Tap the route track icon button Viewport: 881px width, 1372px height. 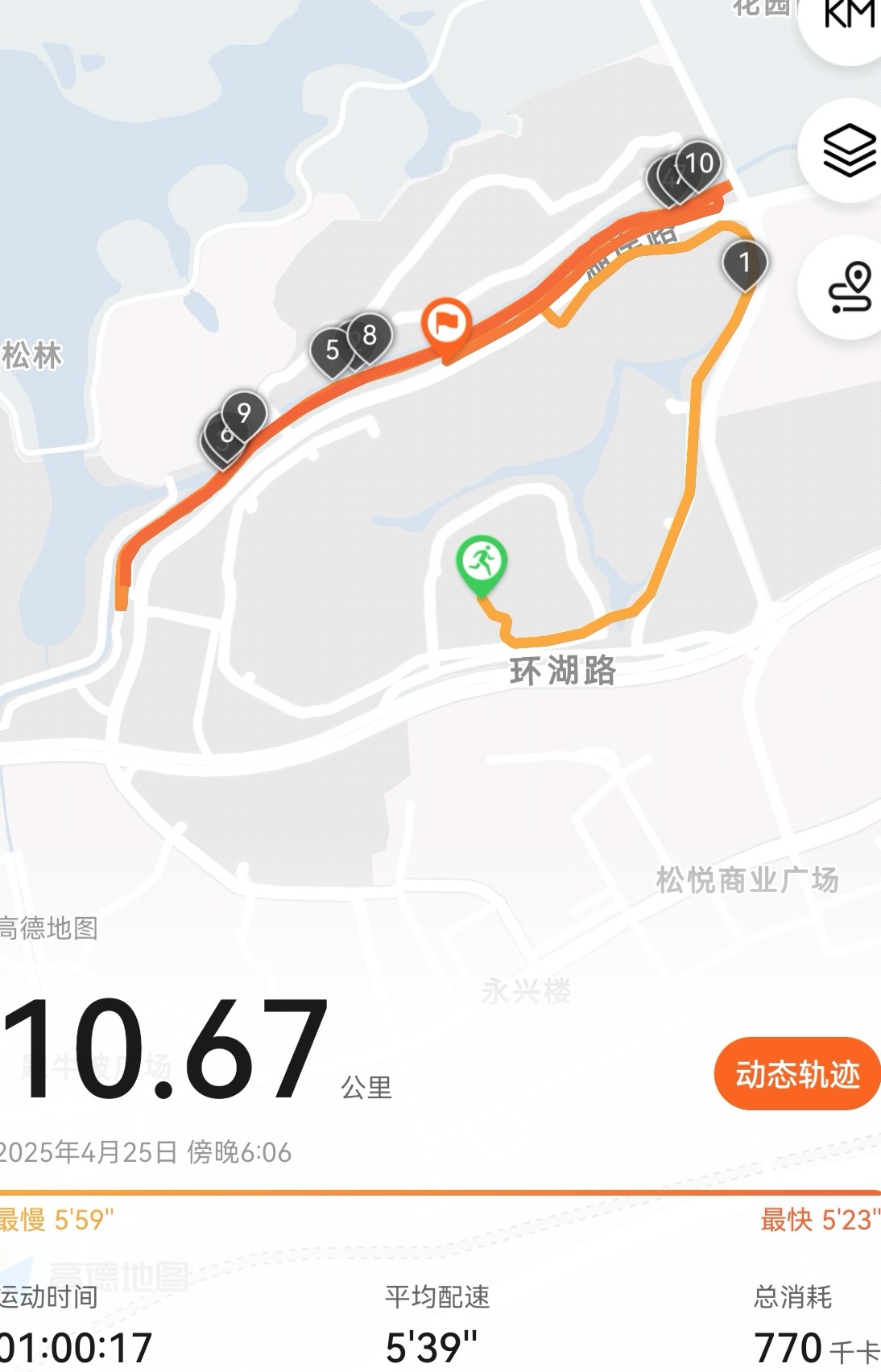tap(849, 287)
